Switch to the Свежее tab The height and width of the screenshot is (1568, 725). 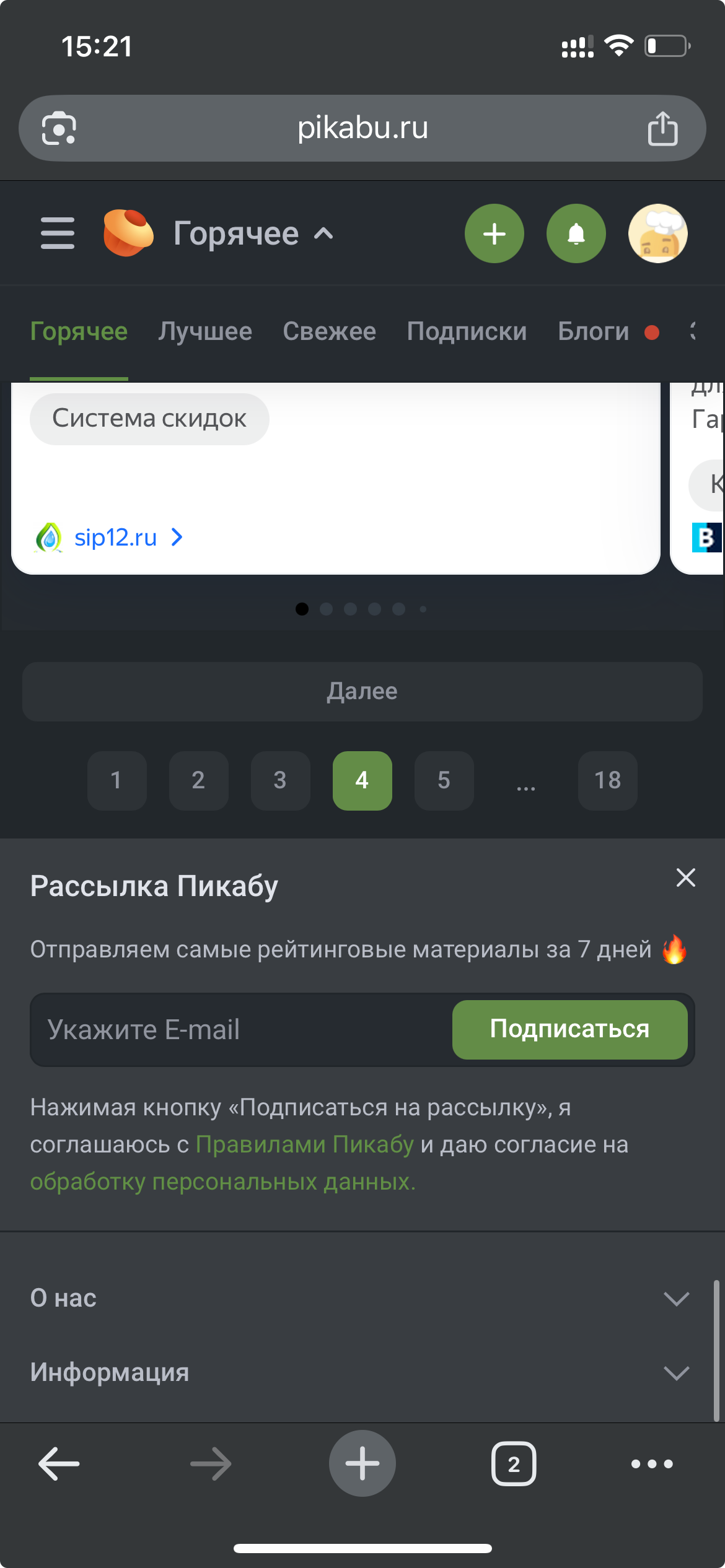(329, 331)
